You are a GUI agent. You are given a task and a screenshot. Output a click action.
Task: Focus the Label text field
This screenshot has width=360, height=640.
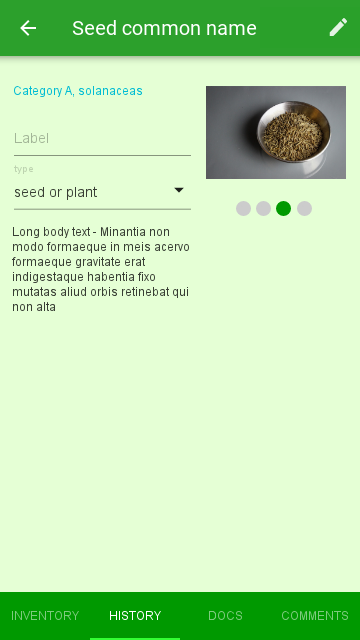tap(102, 139)
